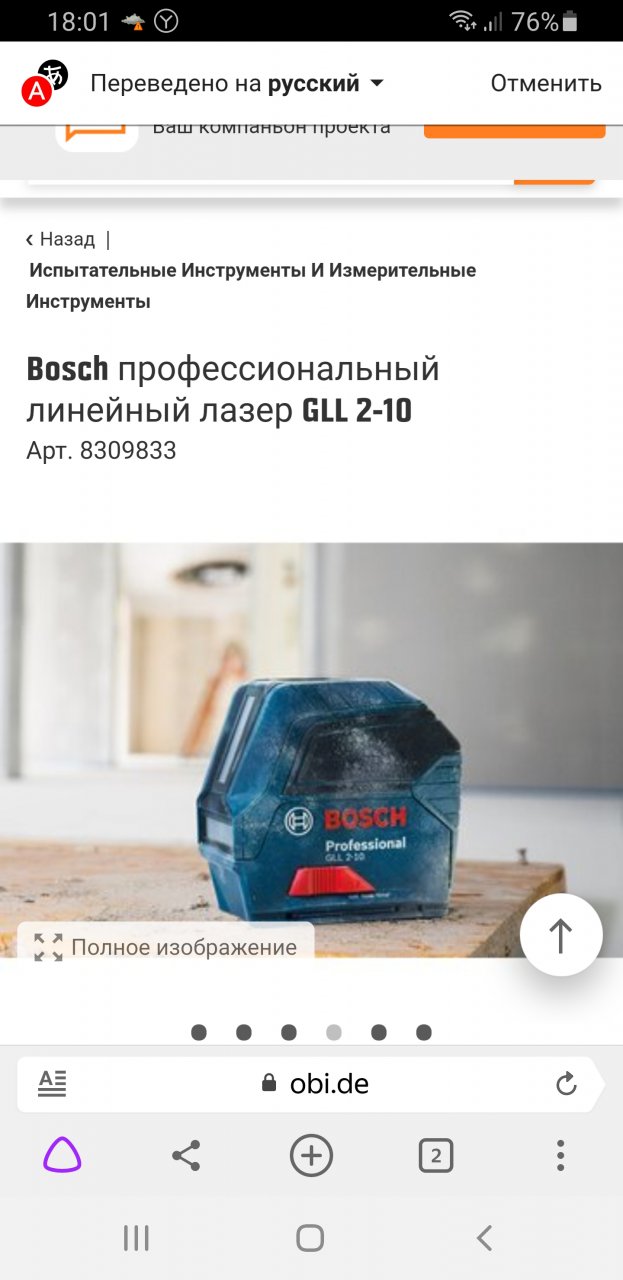Add a new browser tab

click(311, 1156)
